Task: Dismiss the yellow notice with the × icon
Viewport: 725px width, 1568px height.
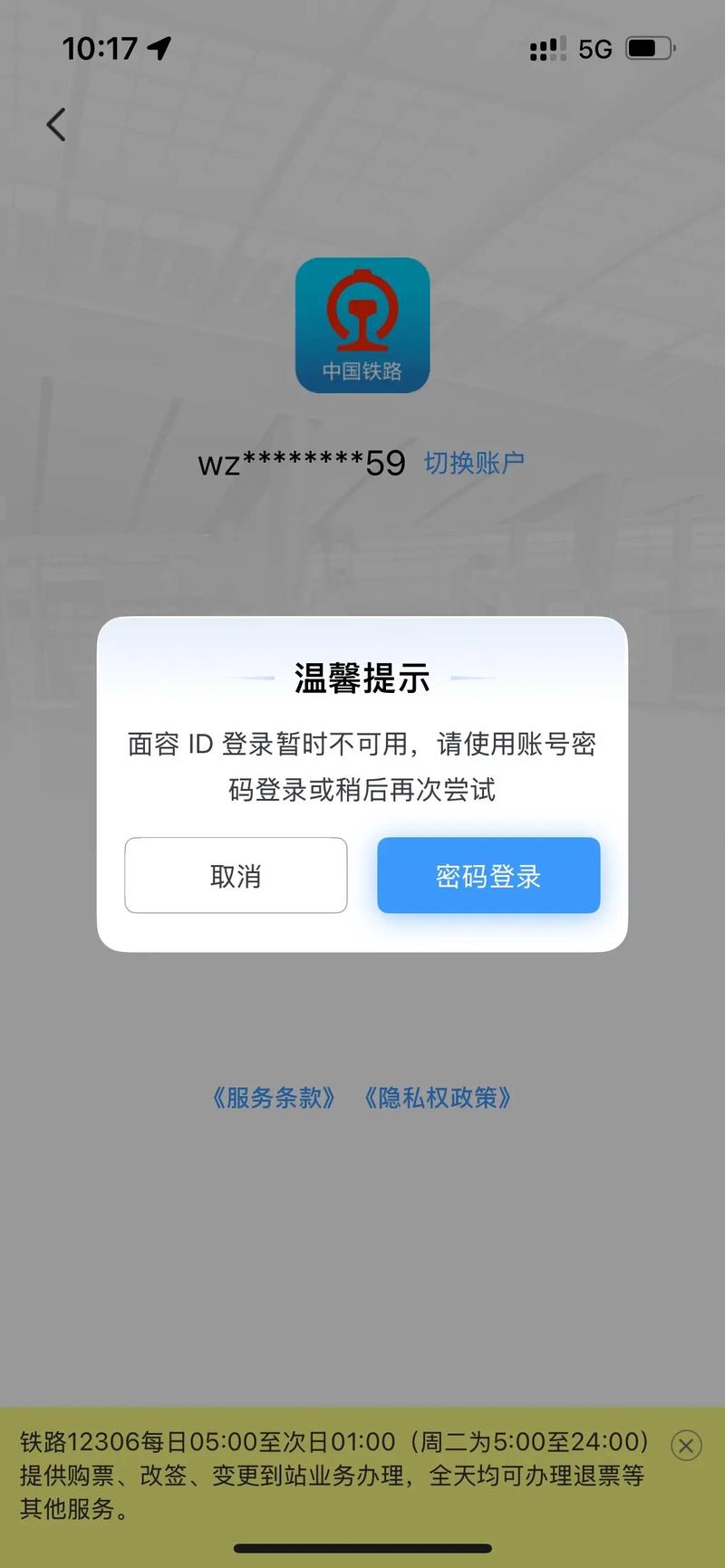Action: (686, 1447)
